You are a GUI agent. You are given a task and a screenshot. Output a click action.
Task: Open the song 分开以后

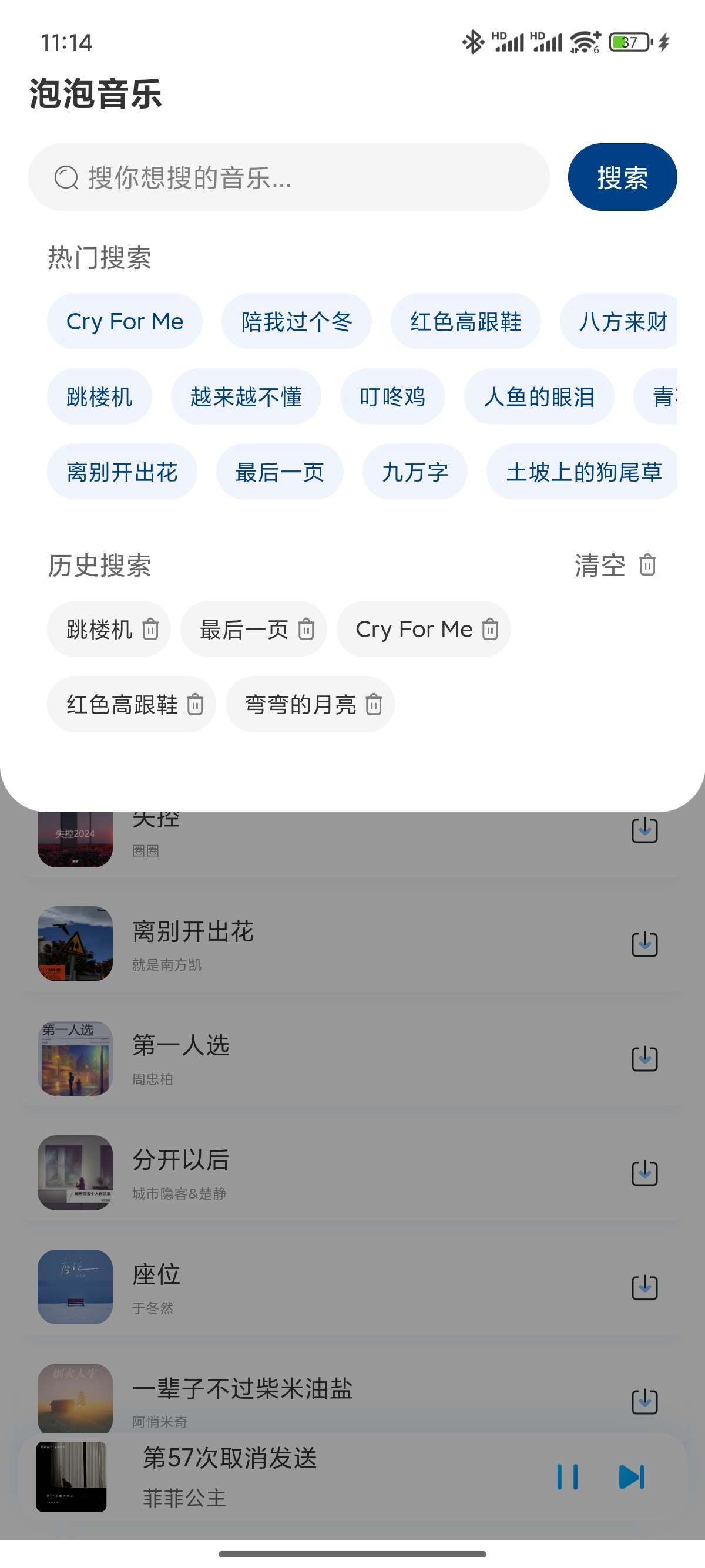(304, 1172)
